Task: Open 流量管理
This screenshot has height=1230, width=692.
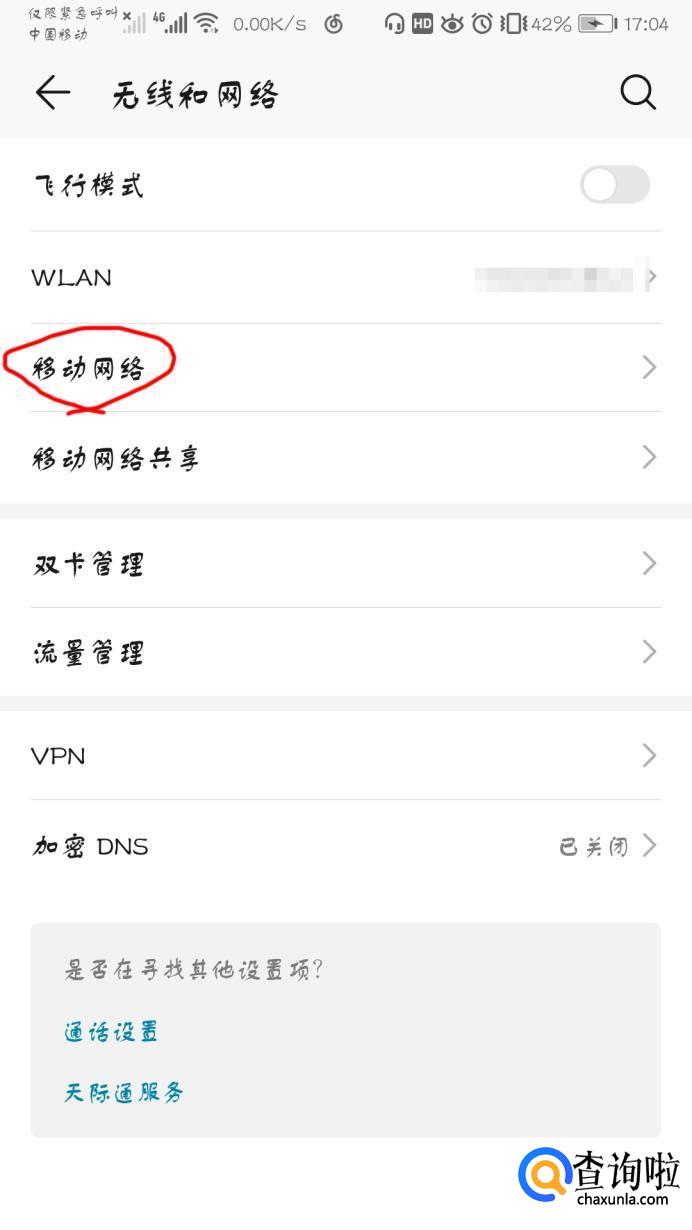Action: pyautogui.click(x=345, y=653)
